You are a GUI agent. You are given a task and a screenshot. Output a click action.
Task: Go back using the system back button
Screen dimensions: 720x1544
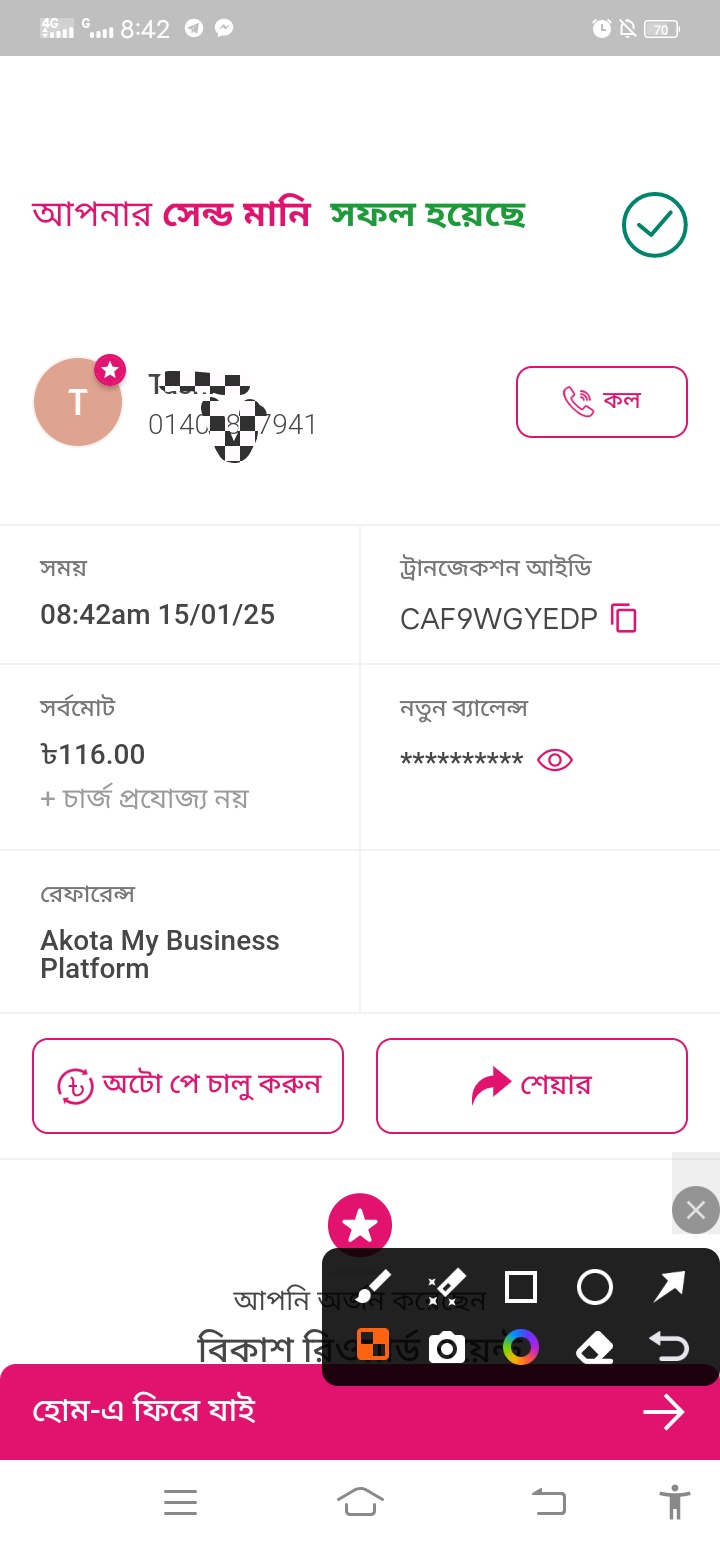(x=548, y=1501)
